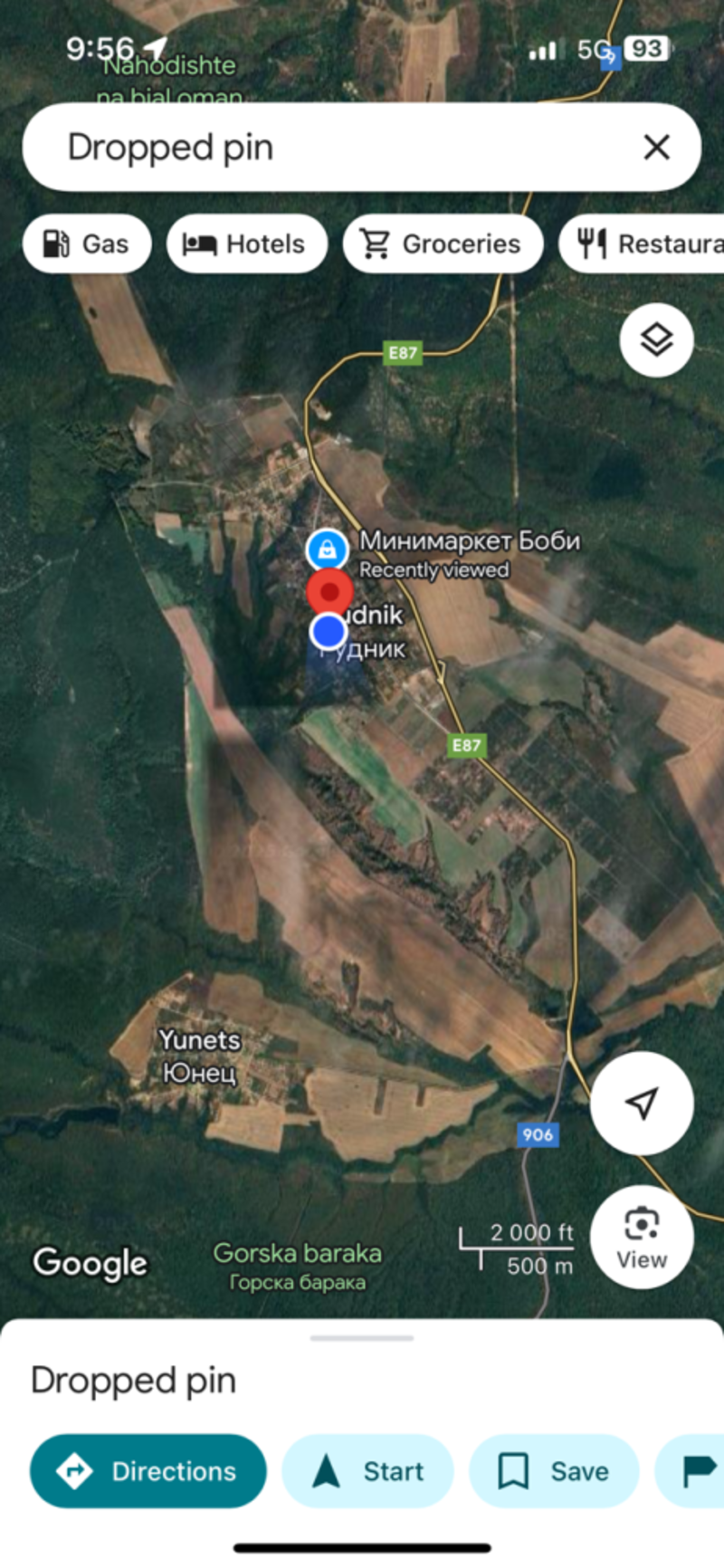Clear the Dropped pin search
This screenshot has width=724, height=1568.
[657, 147]
